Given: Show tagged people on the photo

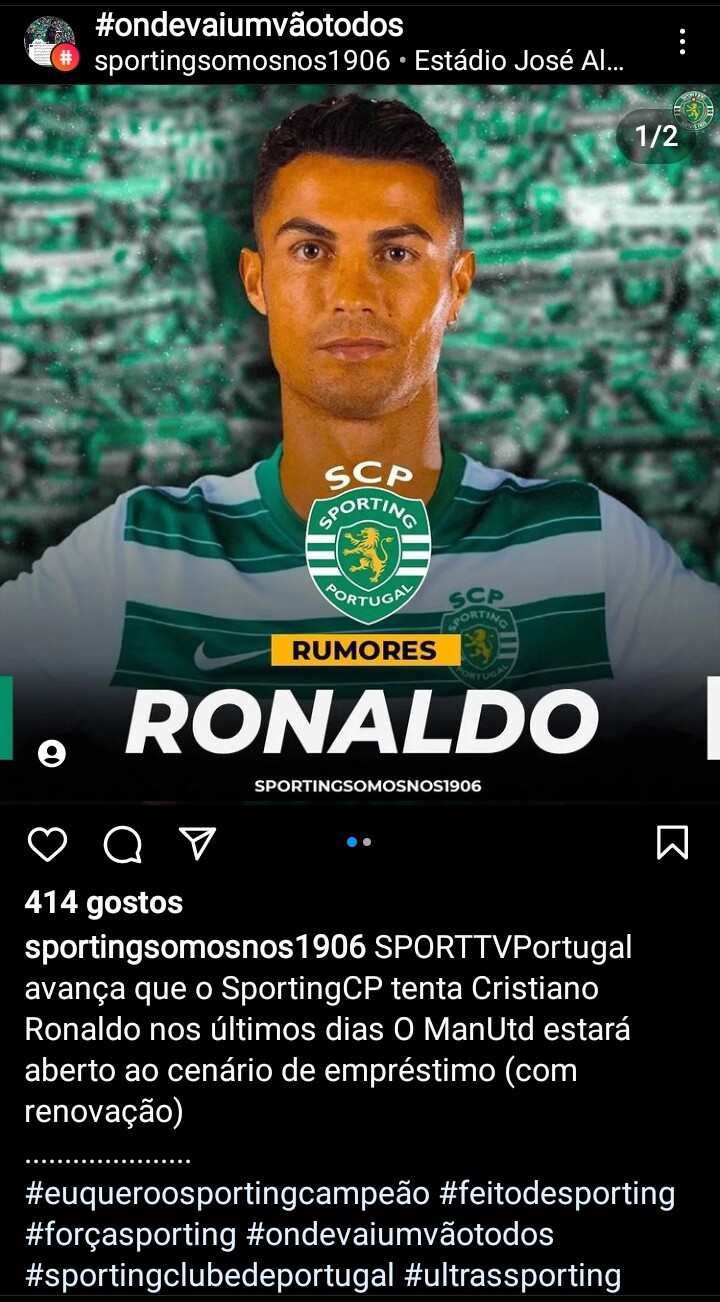Looking at the screenshot, I should 51,754.
